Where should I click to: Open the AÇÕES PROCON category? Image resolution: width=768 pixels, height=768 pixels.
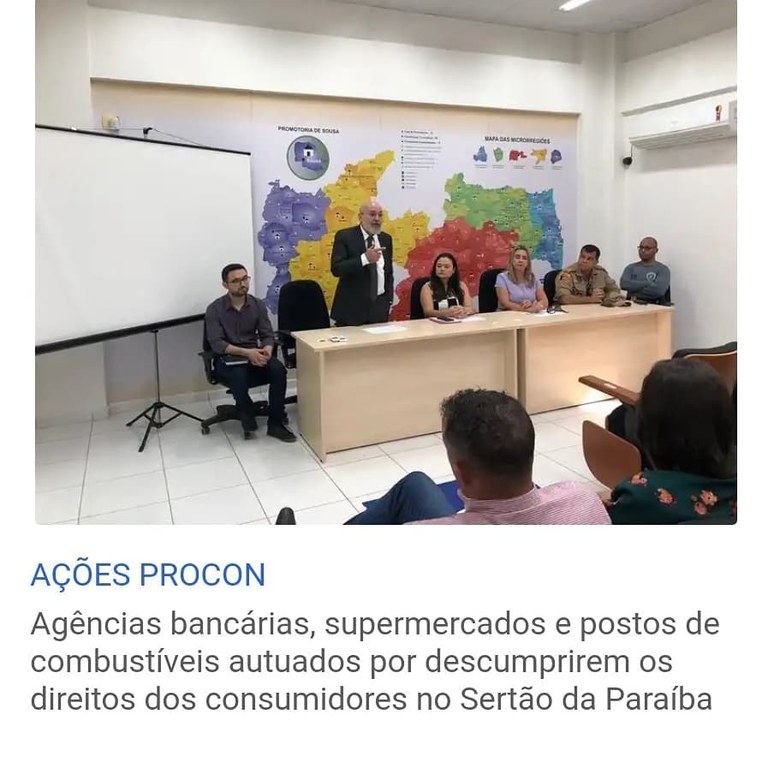click(148, 576)
